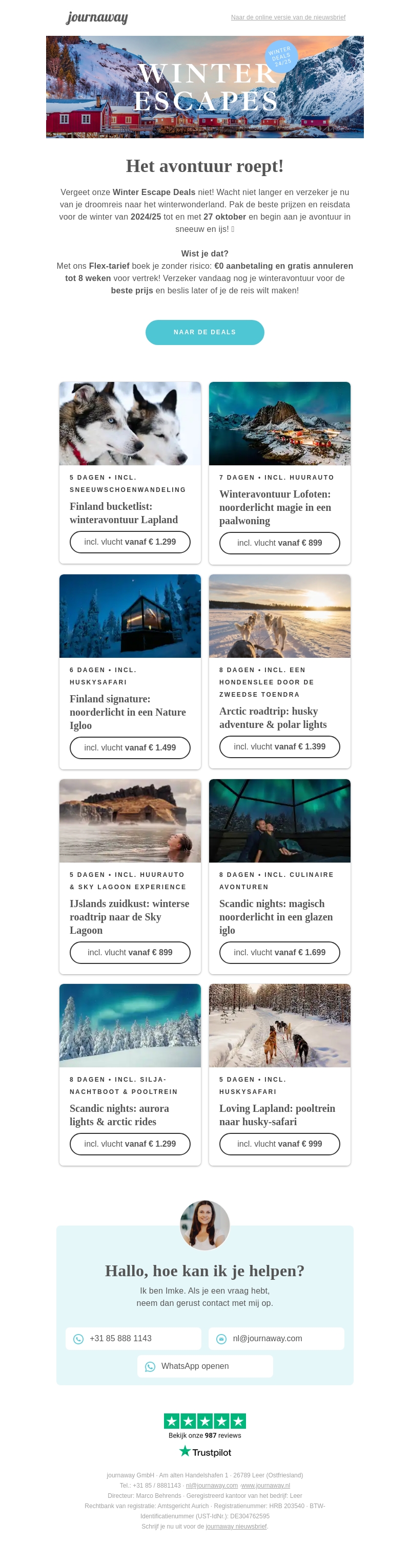Open the Finland signature Nature Igloo photo

130,616
